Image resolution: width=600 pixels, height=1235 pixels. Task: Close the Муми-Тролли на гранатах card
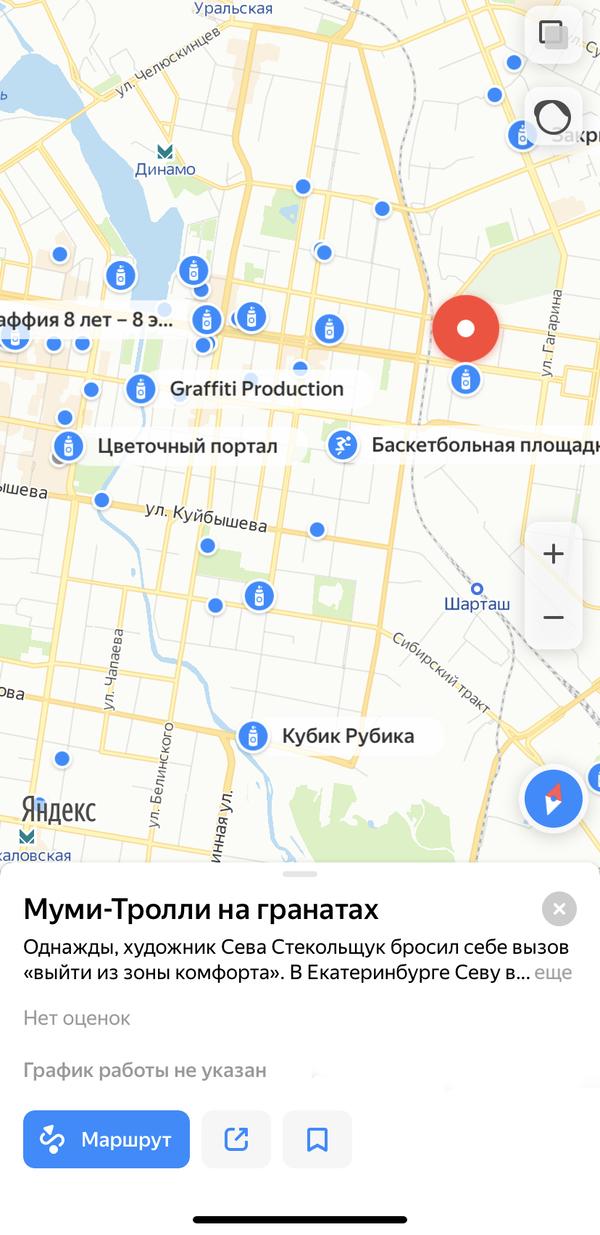tap(559, 909)
